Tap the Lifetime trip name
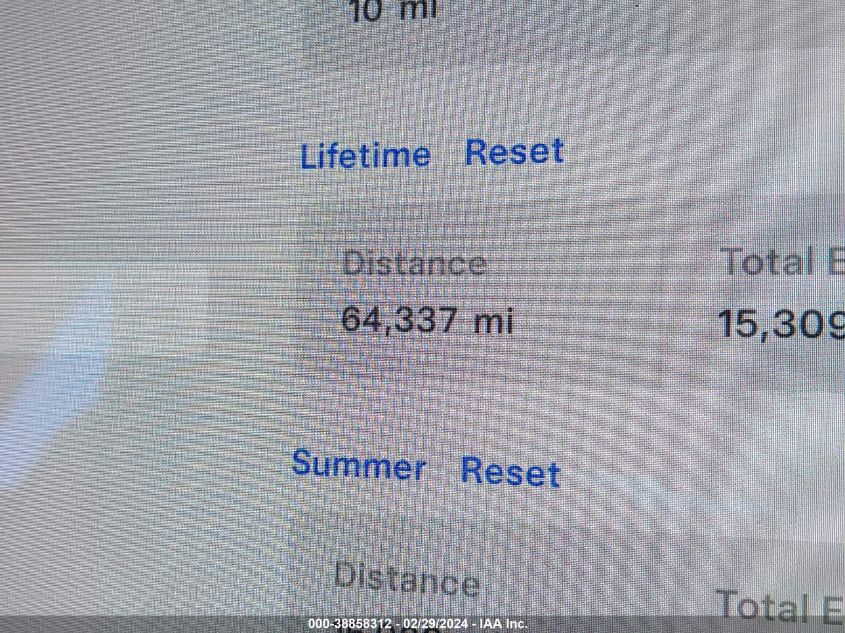The image size is (845, 633). 365,155
